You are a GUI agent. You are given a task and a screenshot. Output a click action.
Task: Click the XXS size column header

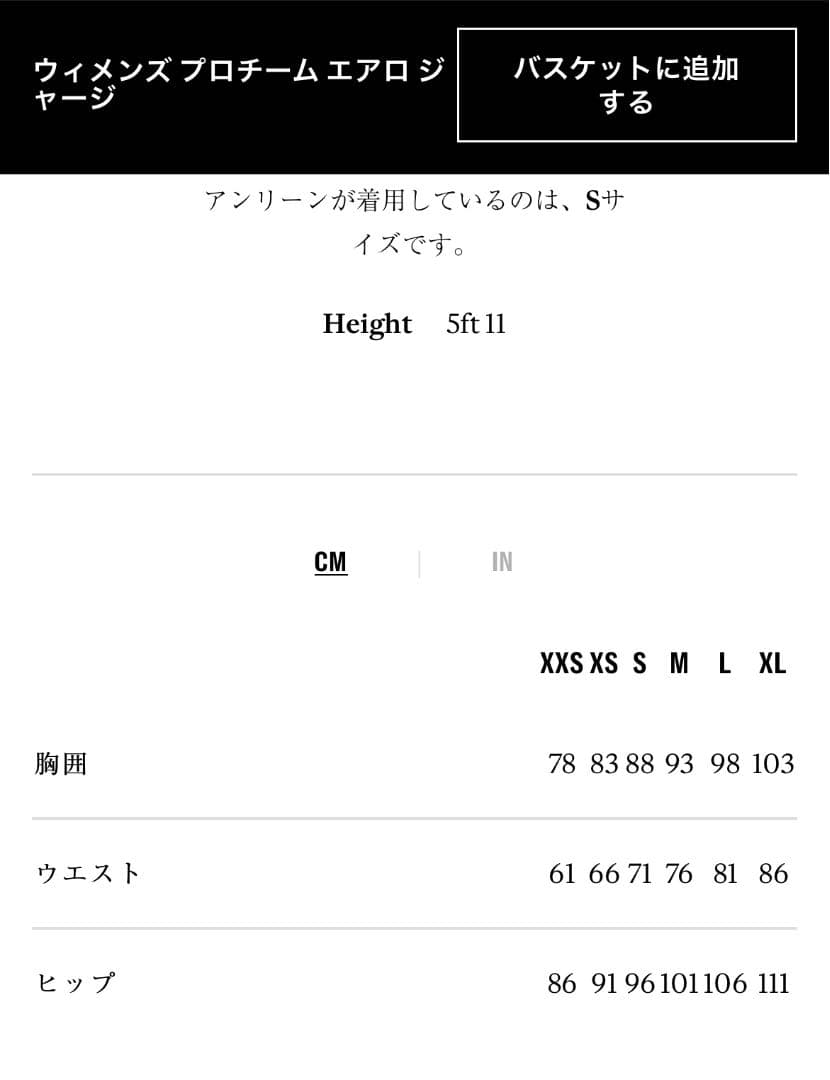[x=560, y=663]
